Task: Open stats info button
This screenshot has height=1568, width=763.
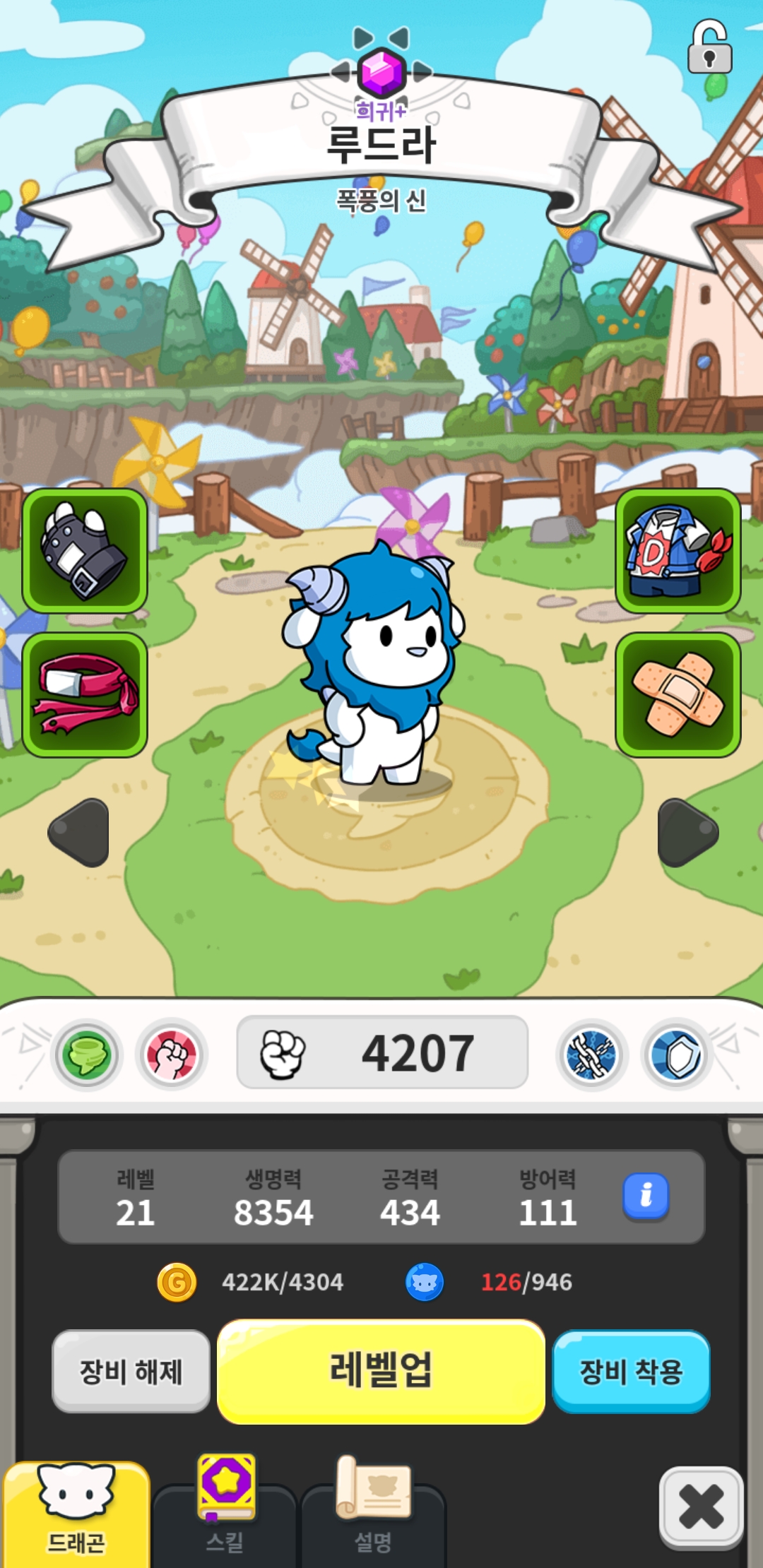Action: coord(645,1196)
